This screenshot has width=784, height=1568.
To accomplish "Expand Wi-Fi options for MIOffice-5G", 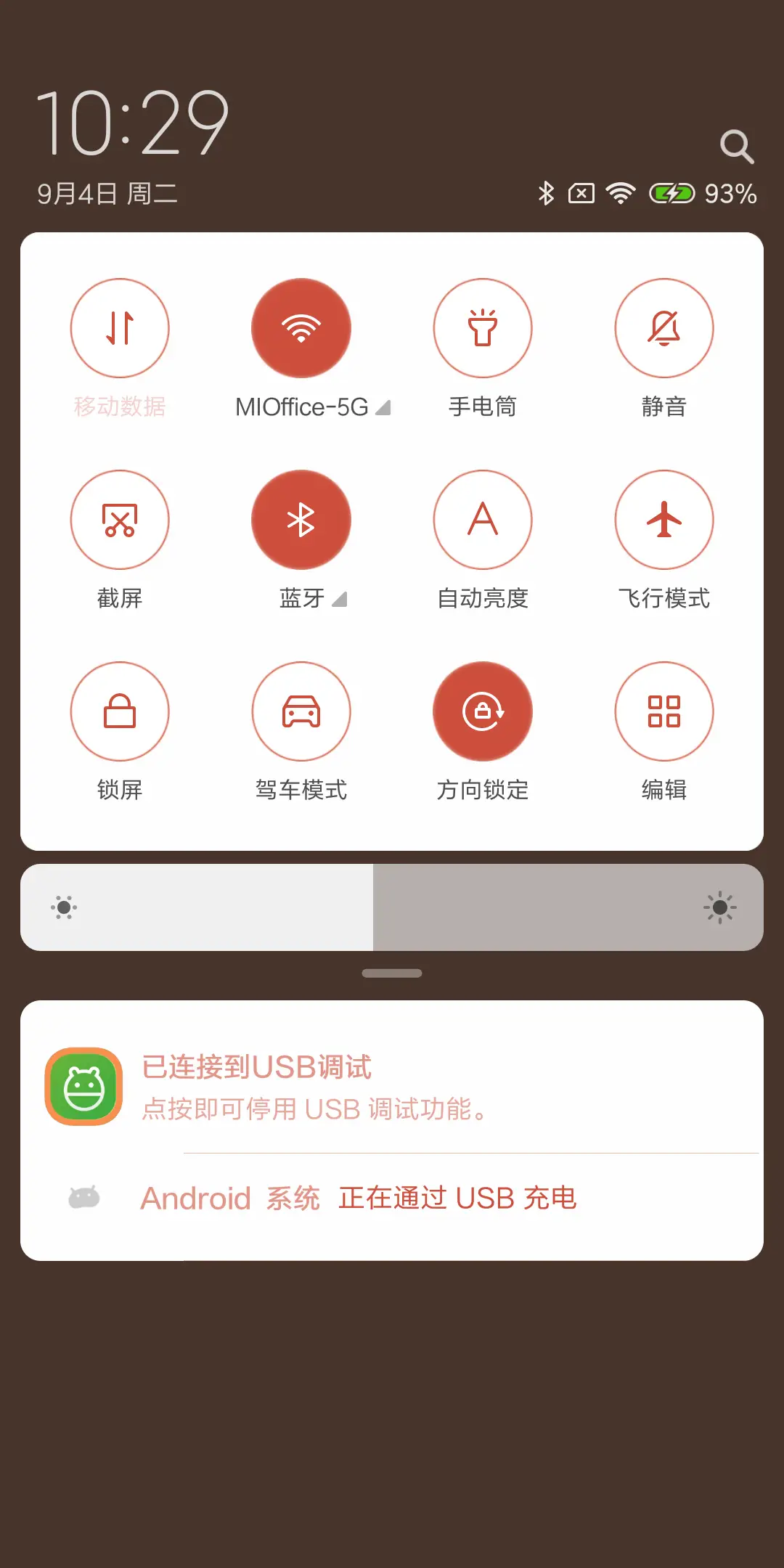I will click(x=383, y=408).
